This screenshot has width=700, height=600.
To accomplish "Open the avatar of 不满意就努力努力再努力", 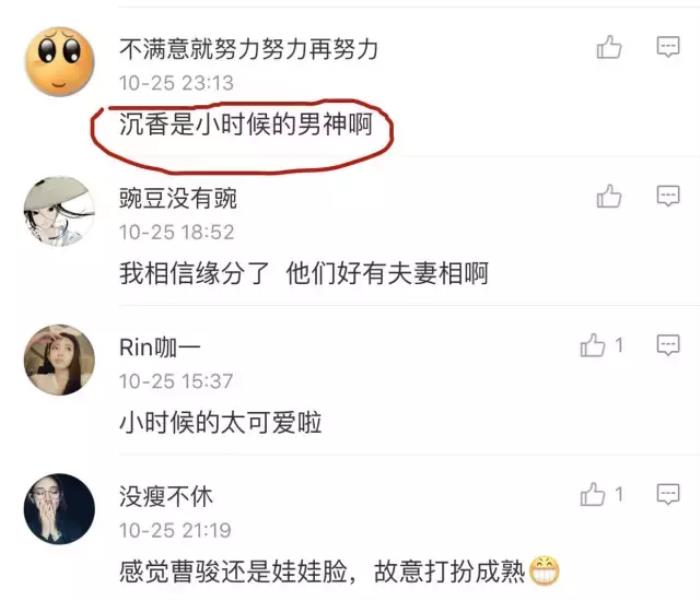I will tap(59, 62).
